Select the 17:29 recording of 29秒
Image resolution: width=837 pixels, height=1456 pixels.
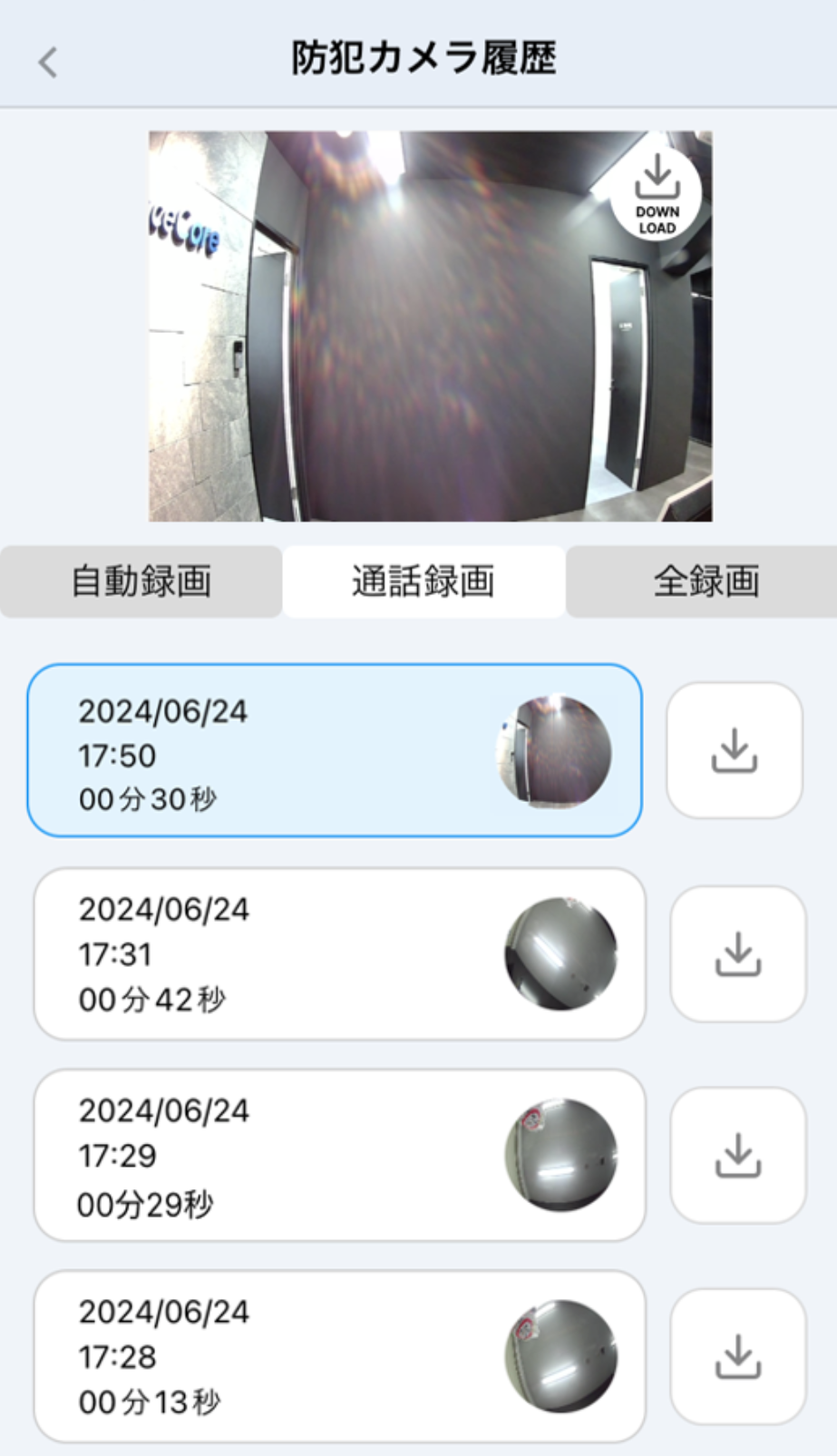tap(339, 1156)
